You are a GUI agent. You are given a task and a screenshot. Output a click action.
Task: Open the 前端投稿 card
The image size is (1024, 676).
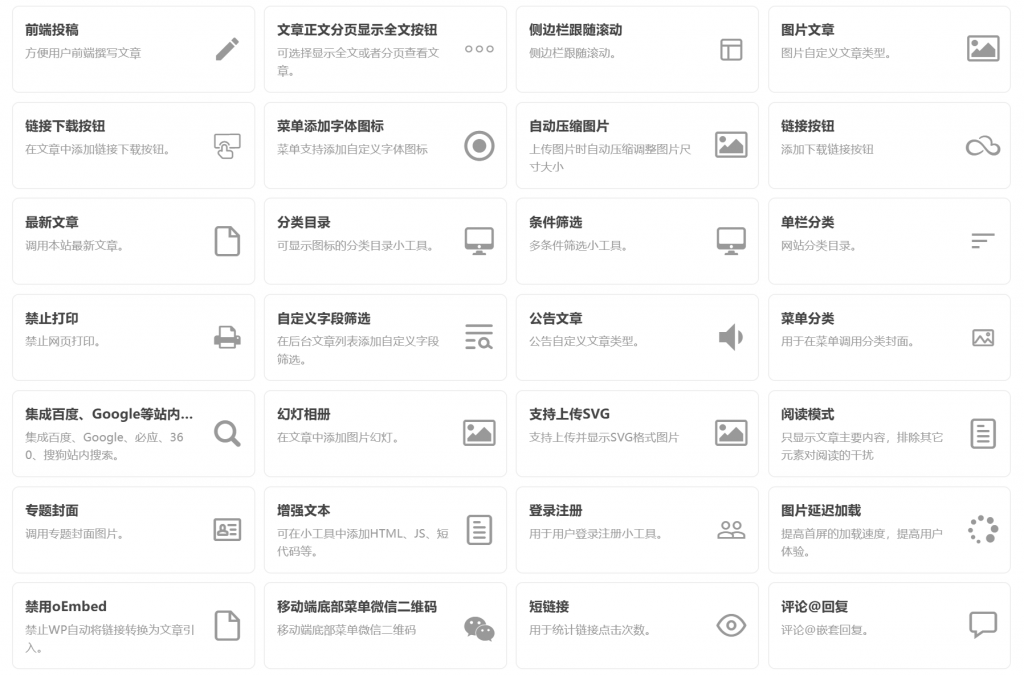[133, 49]
